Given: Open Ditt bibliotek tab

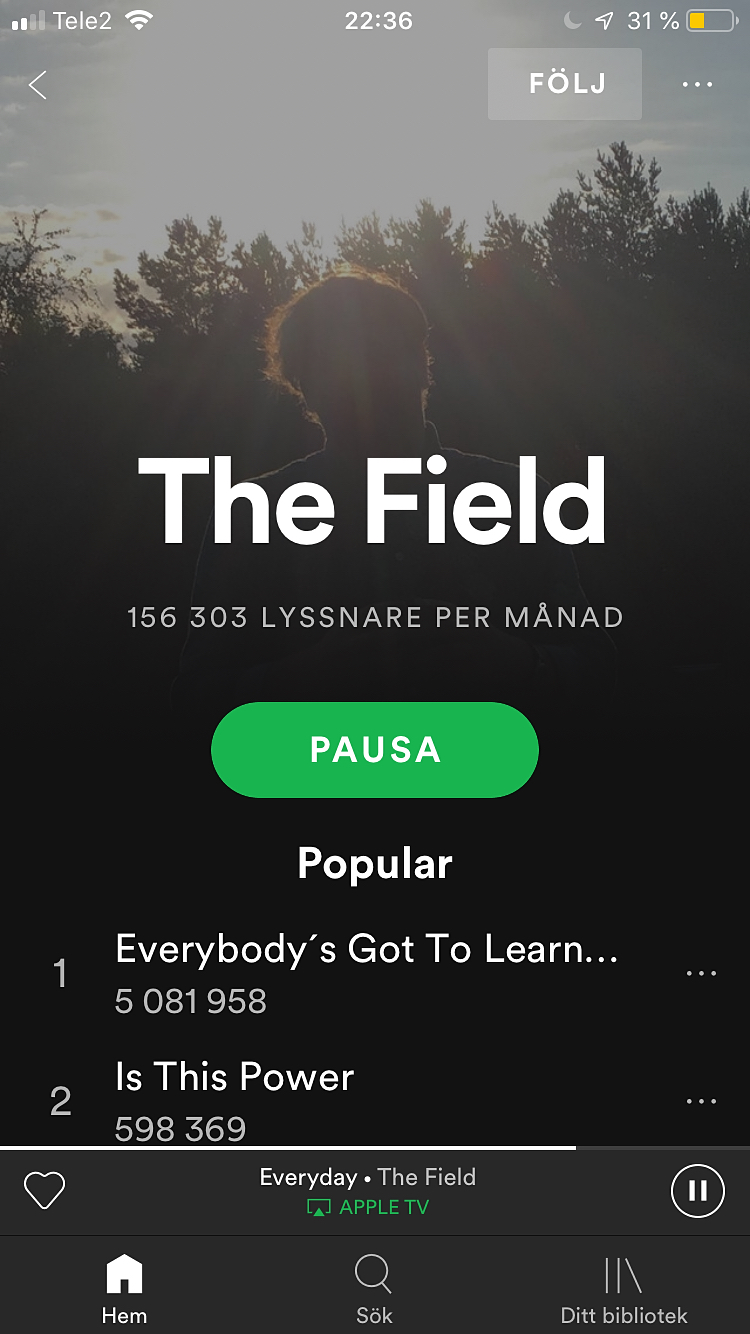Looking at the screenshot, I should click(623, 1290).
